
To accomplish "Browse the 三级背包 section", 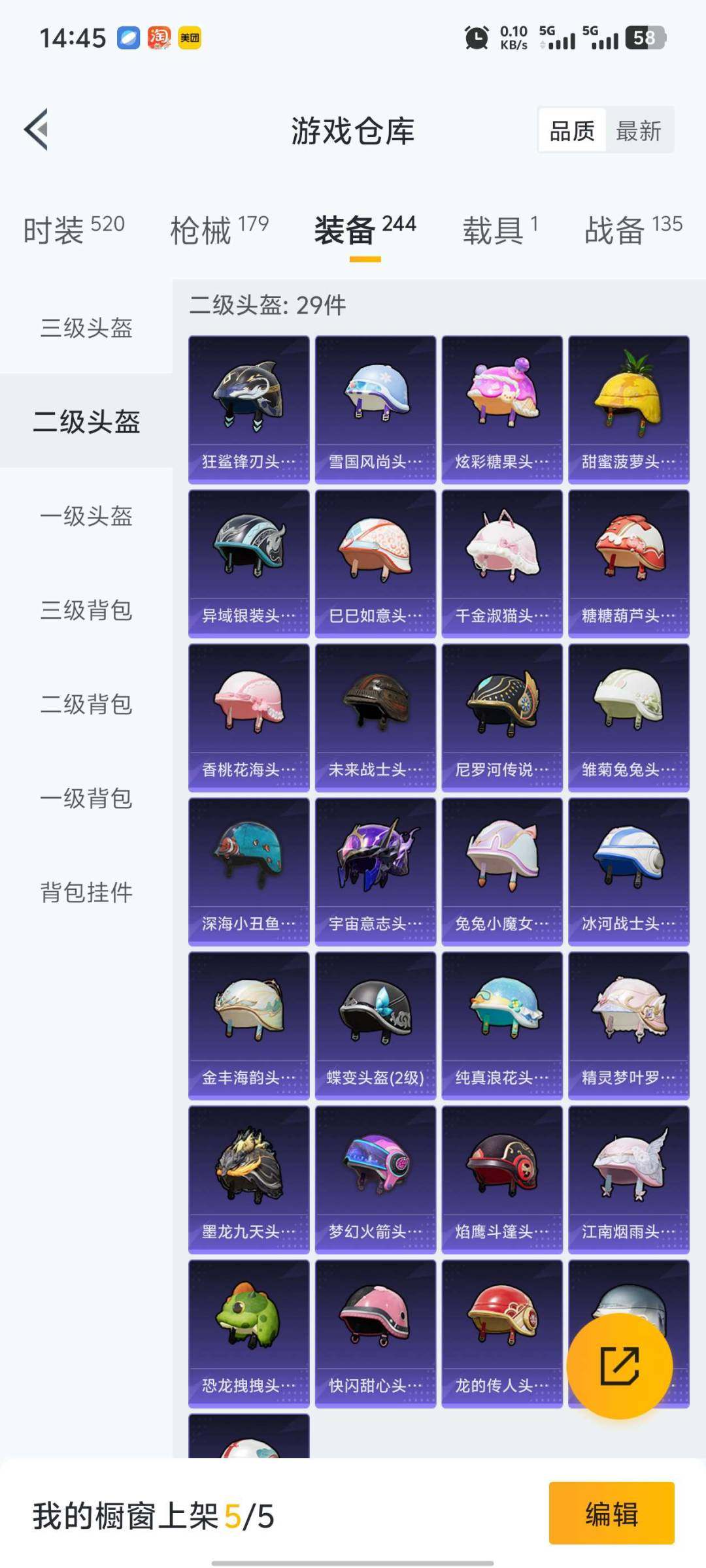I will click(x=85, y=611).
